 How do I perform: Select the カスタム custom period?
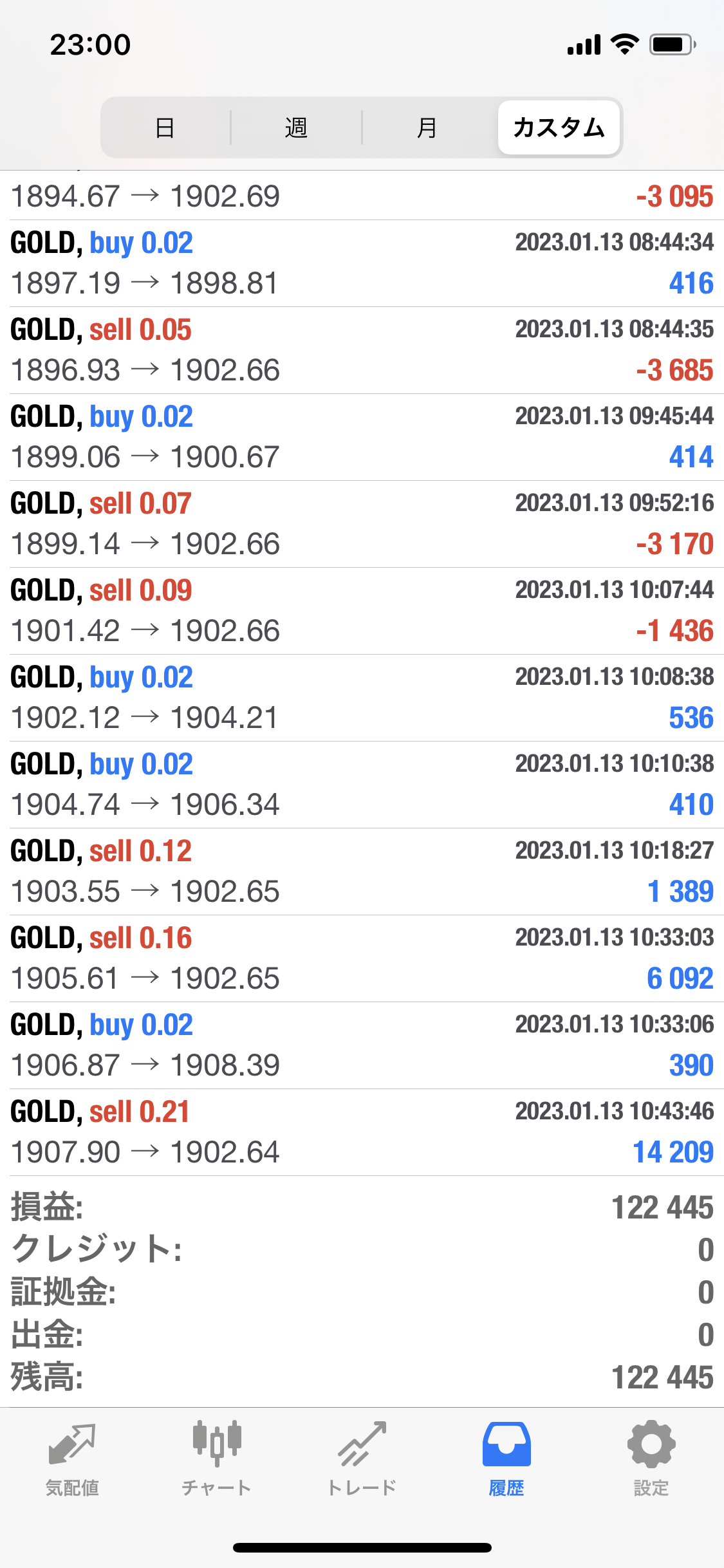pos(559,127)
